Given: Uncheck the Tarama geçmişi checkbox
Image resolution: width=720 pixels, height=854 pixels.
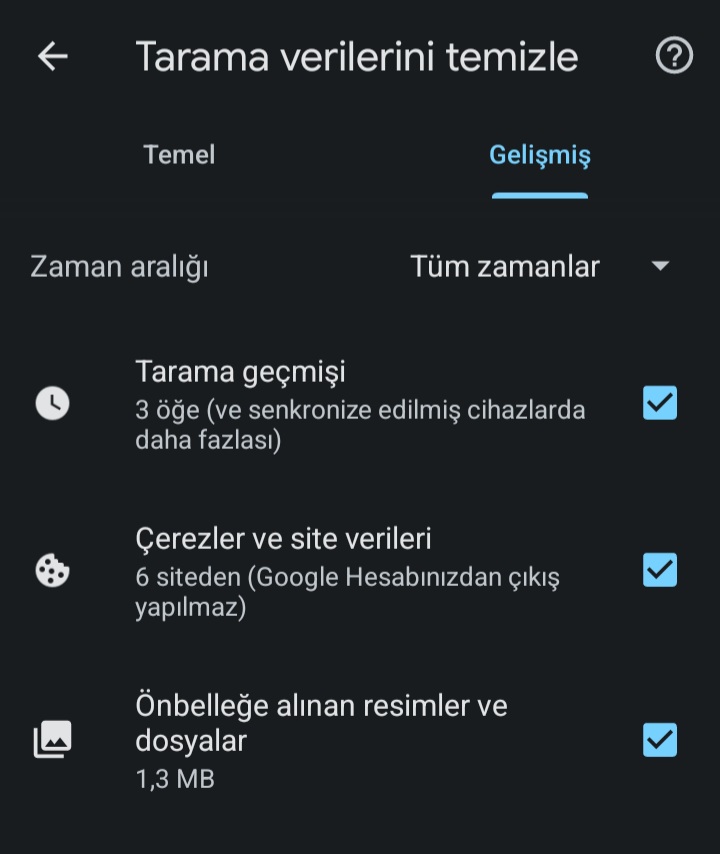Looking at the screenshot, I should pos(658,404).
